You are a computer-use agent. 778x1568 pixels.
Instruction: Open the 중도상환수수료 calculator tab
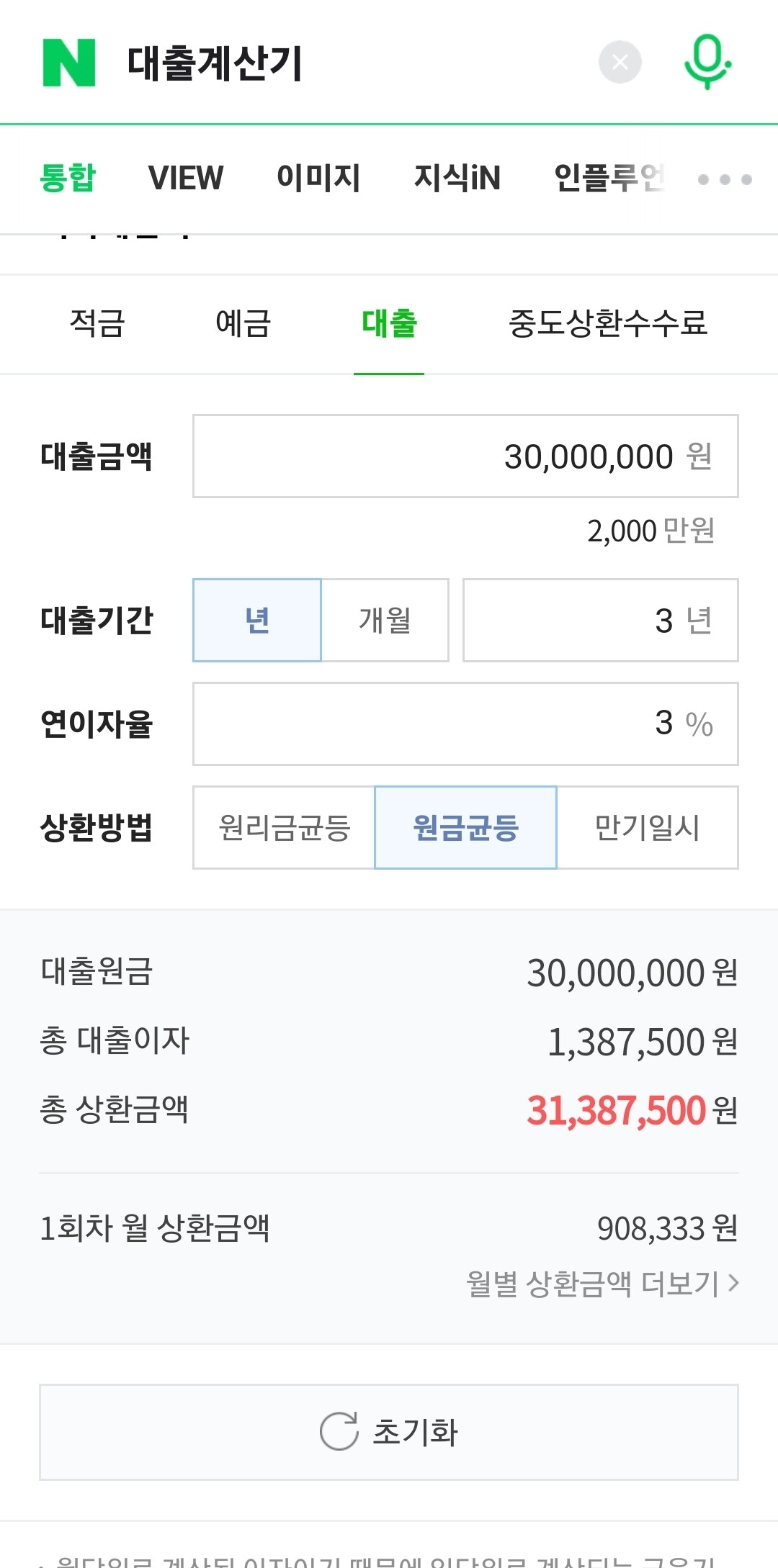coord(608,323)
